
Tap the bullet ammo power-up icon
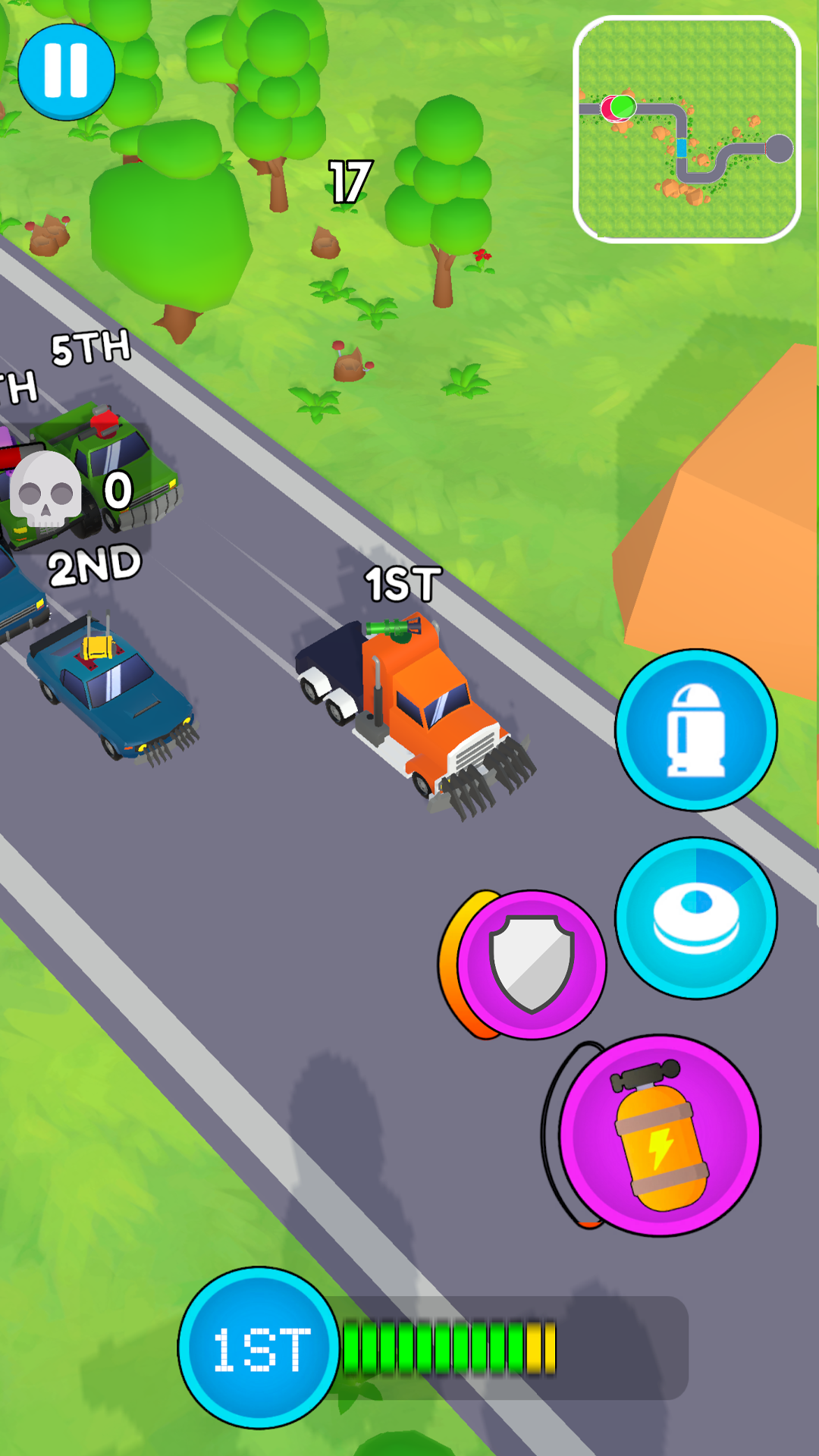pos(697,730)
